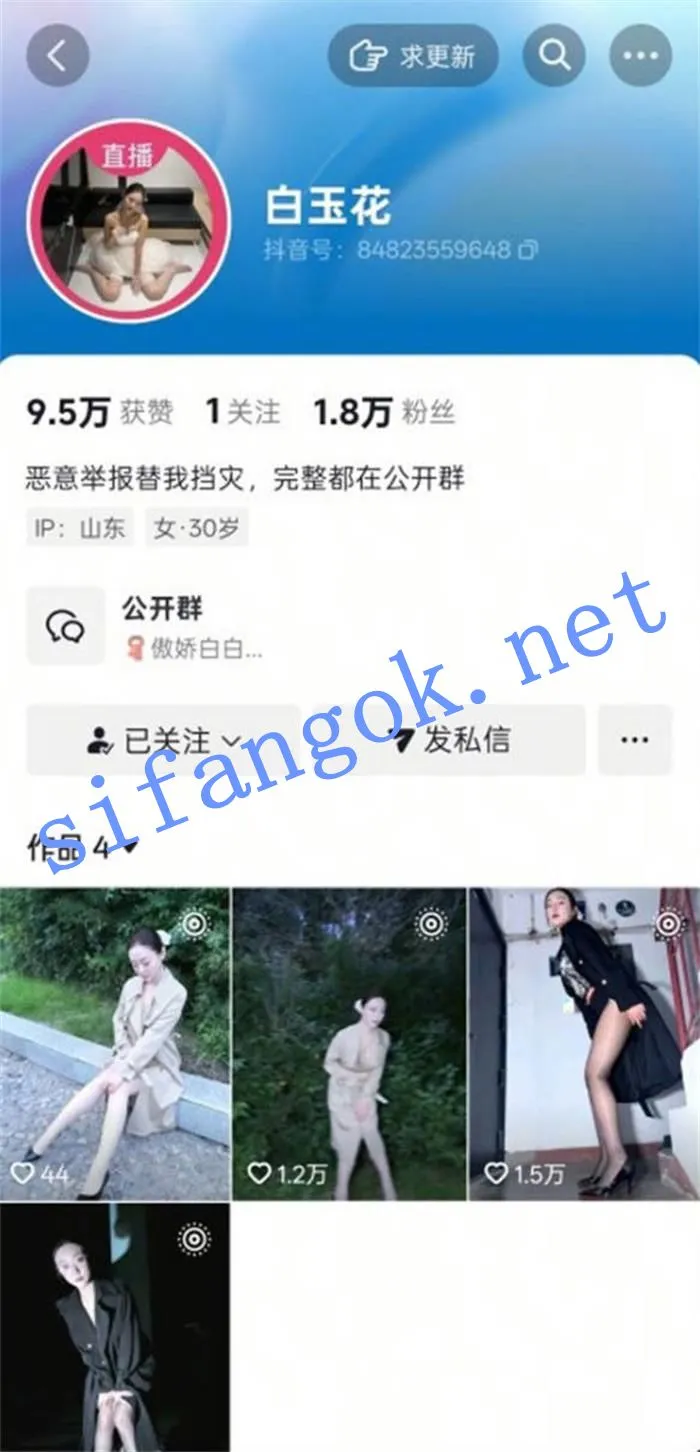The image size is (700, 1452).
Task: Copy the 抖音号 with the copy icon
Action: click(x=530, y=249)
